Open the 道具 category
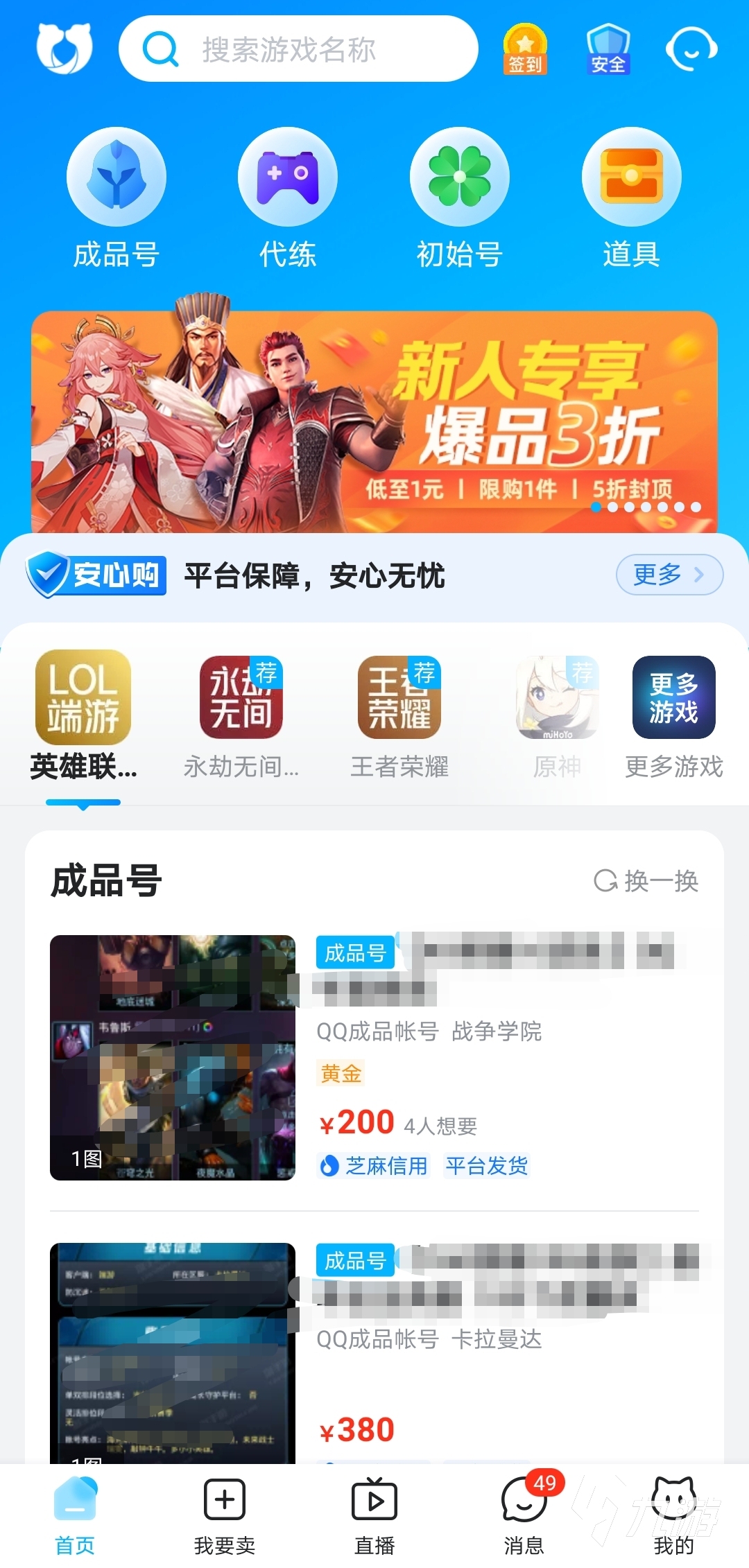 coord(631,199)
